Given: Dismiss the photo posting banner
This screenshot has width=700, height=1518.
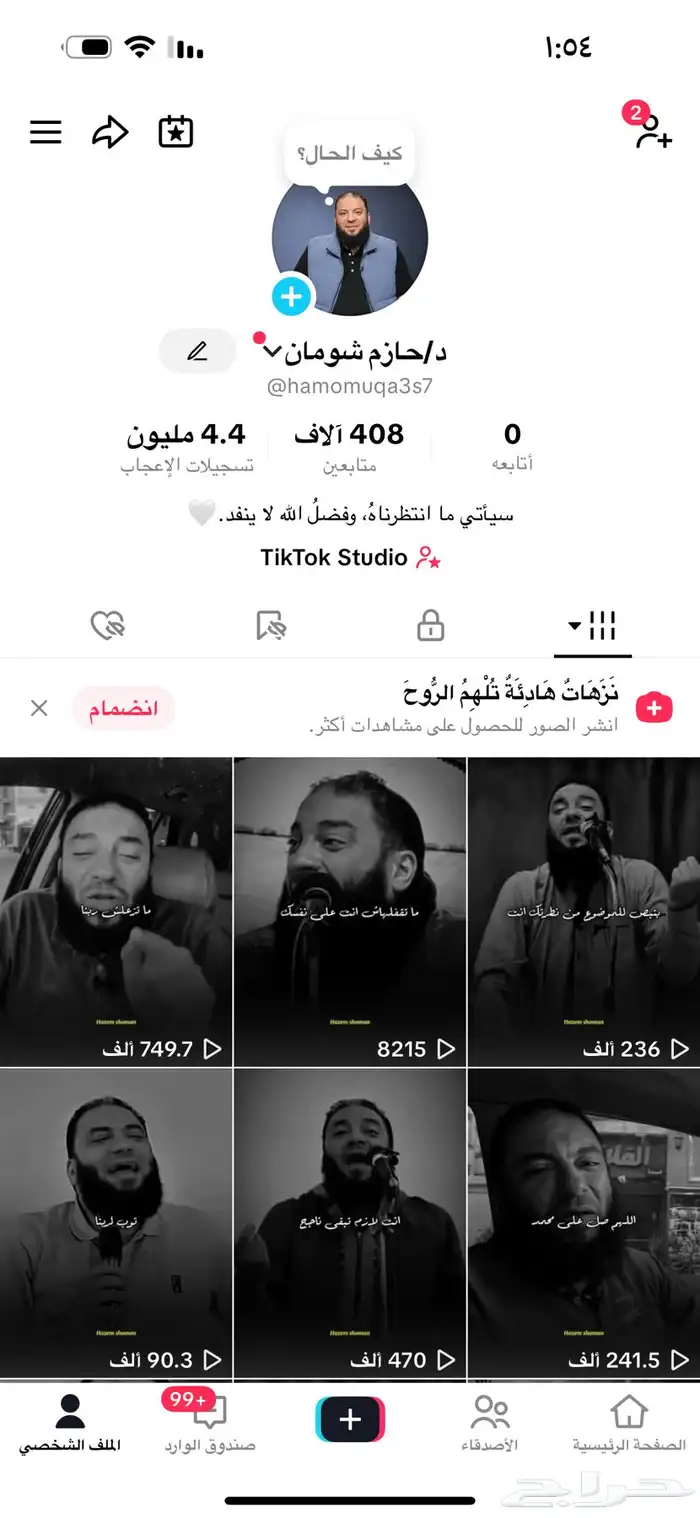Looking at the screenshot, I should click(x=39, y=709).
